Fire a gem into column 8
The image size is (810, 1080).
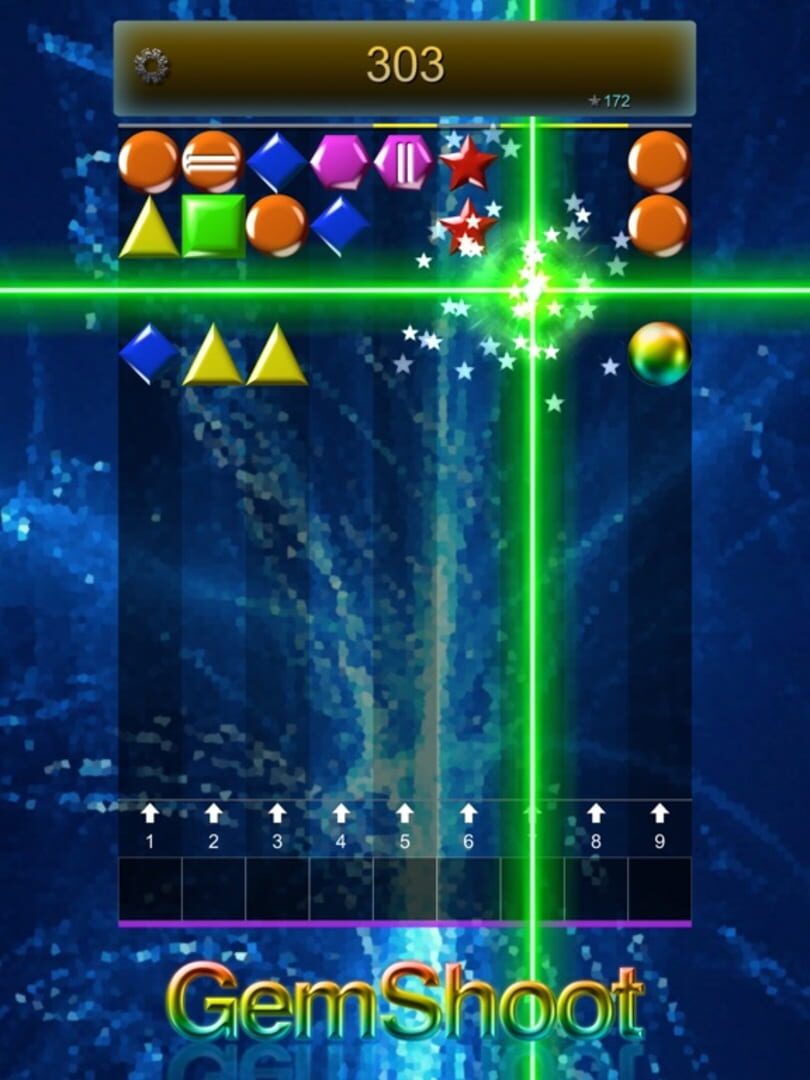pos(596,825)
